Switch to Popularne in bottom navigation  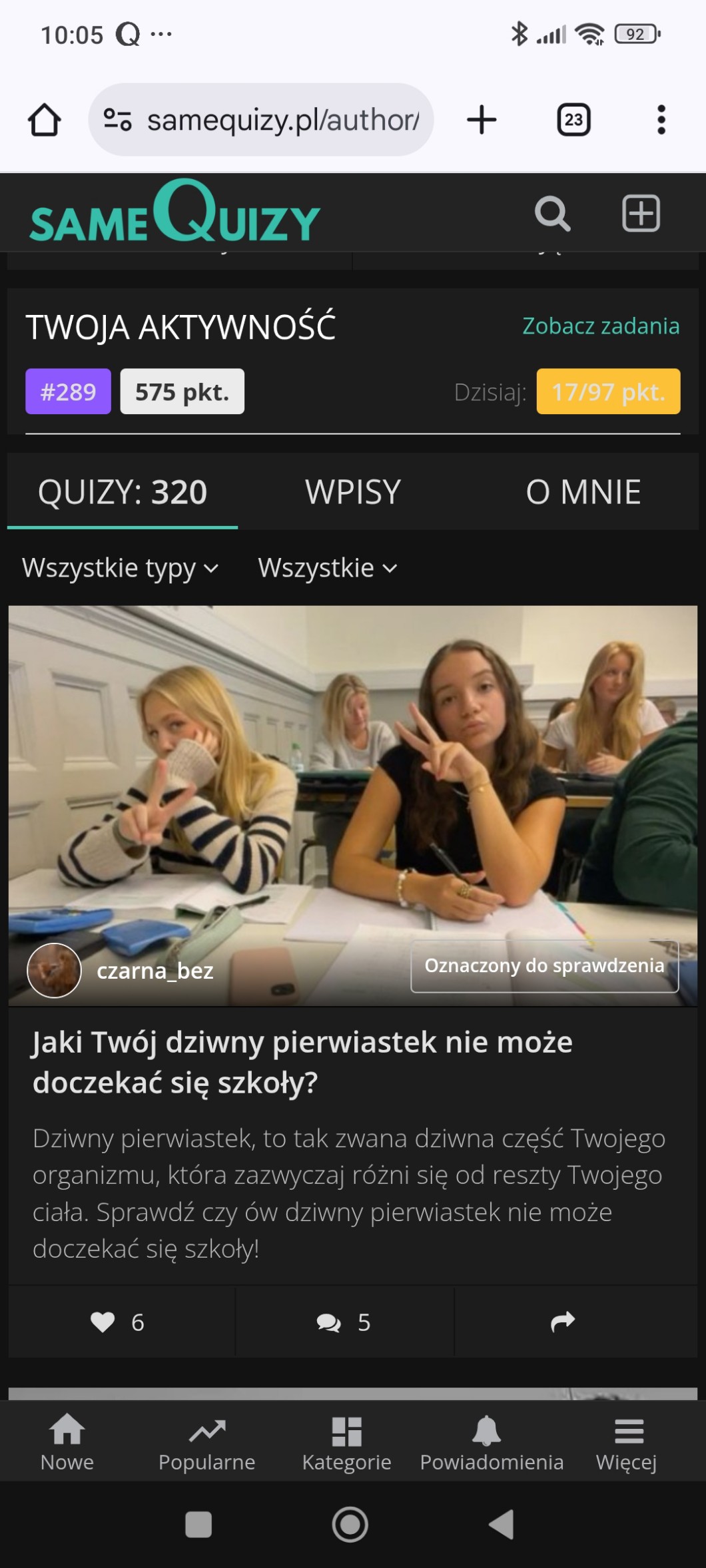point(207,1443)
